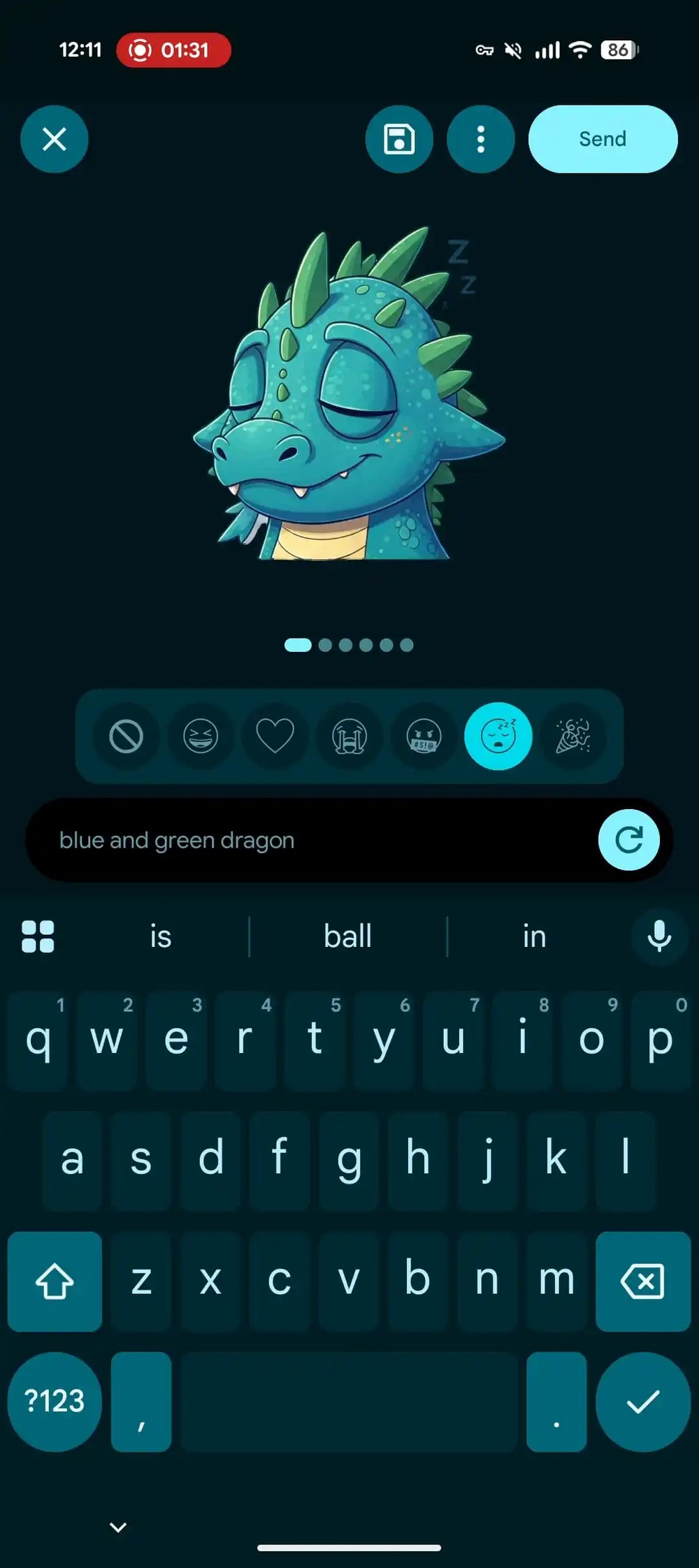Screen dimensions: 699x1568
Task: Delete a character with backspace
Action: [642, 1281]
